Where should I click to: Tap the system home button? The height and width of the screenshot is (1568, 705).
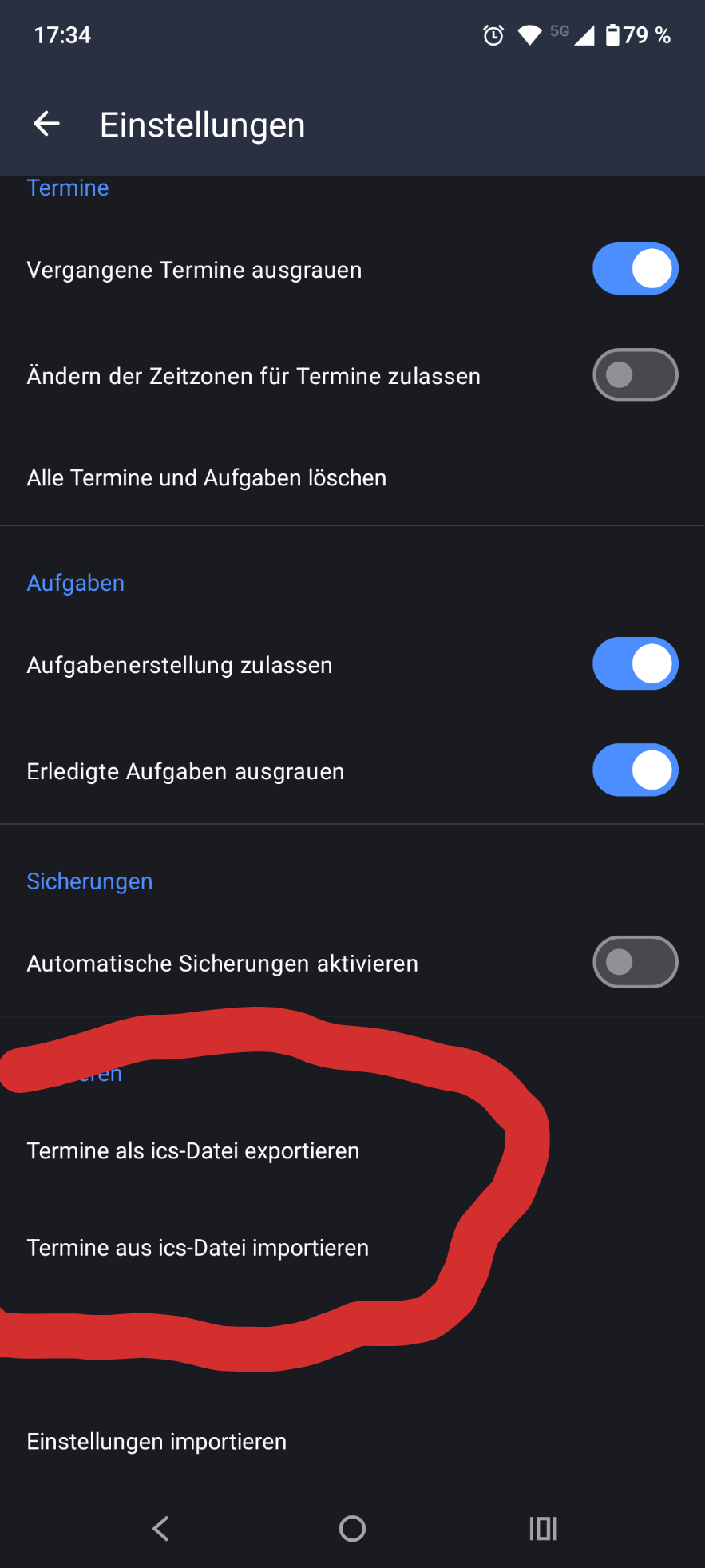point(352,1528)
